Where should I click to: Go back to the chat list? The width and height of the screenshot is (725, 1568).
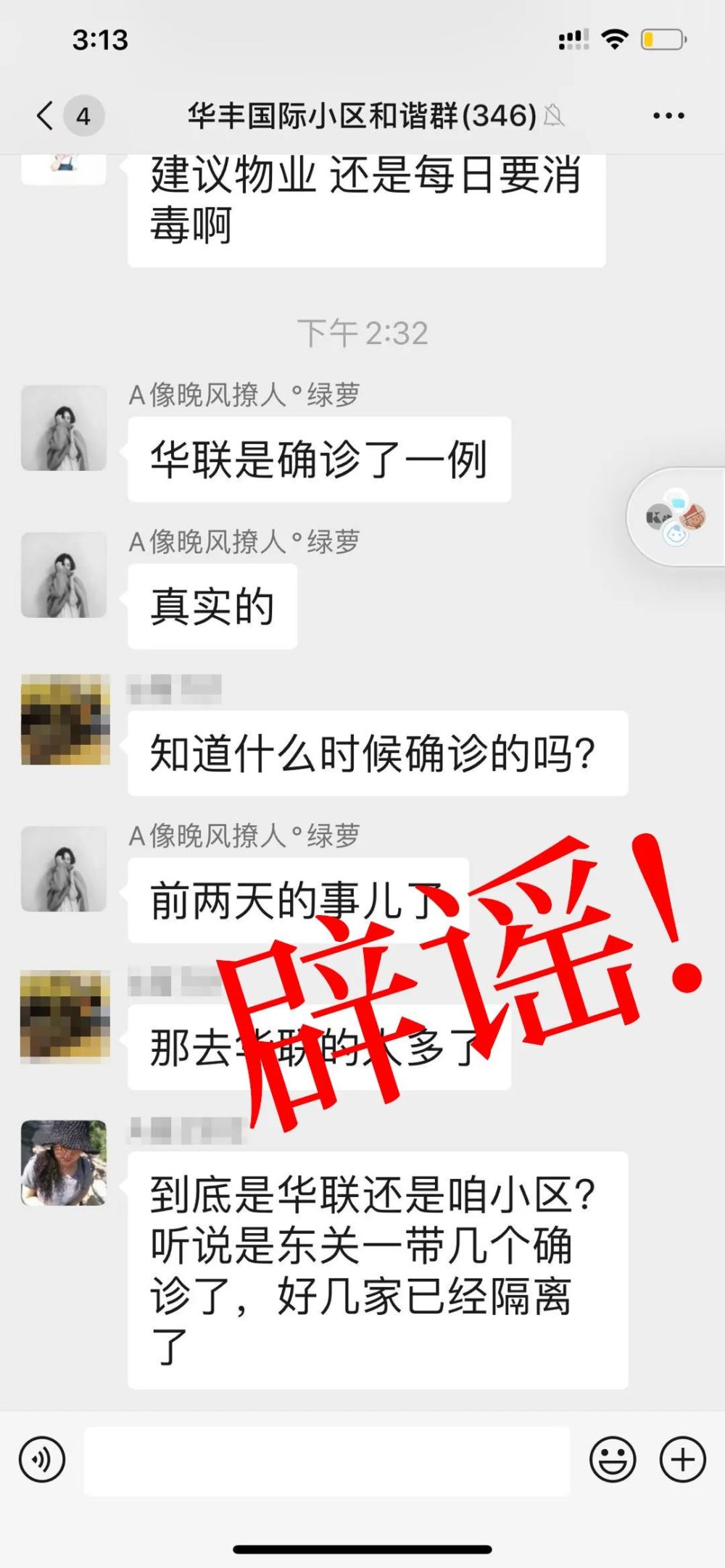(45, 116)
